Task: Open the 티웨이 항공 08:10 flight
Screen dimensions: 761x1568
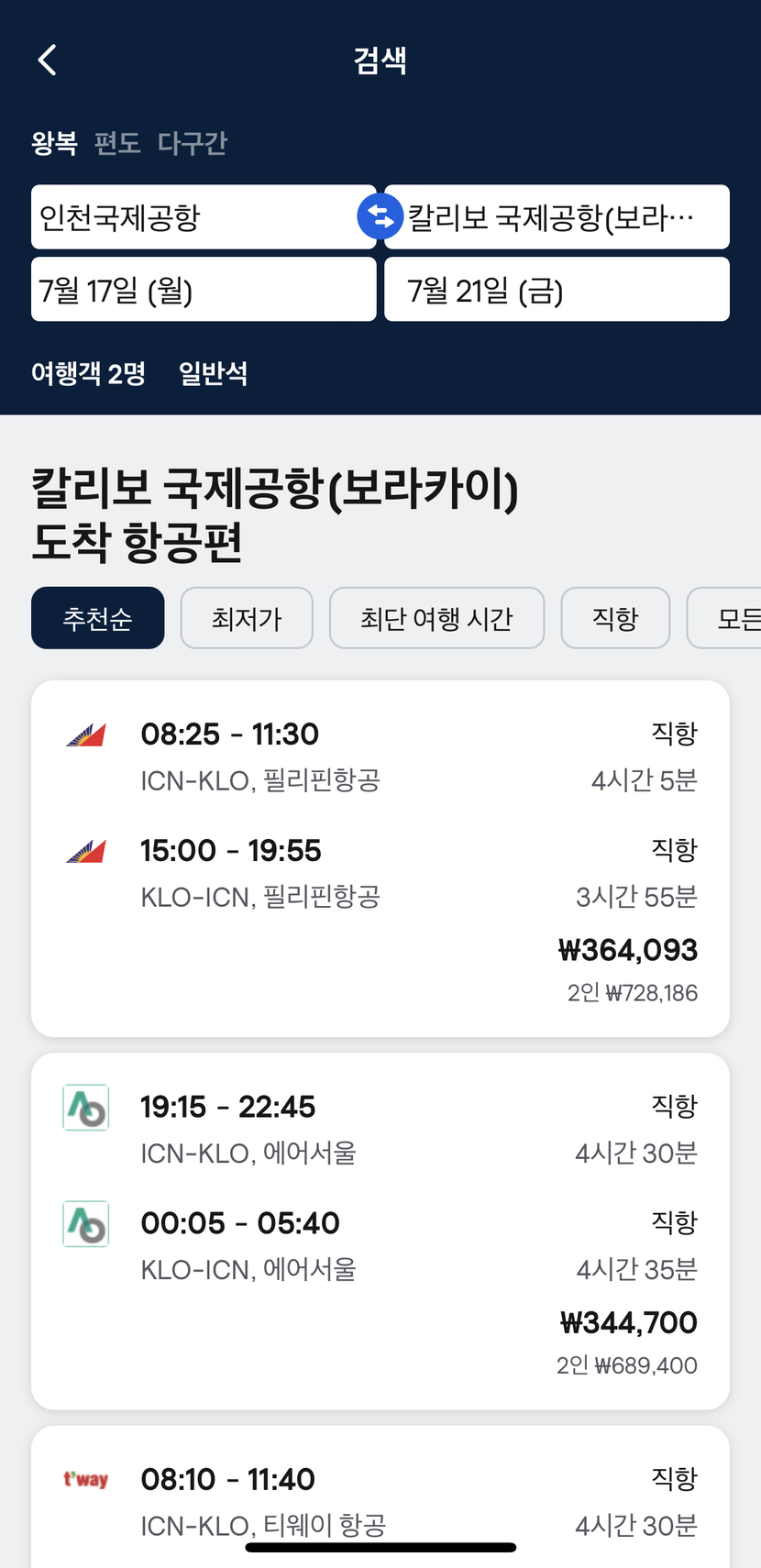Action: click(x=380, y=1496)
